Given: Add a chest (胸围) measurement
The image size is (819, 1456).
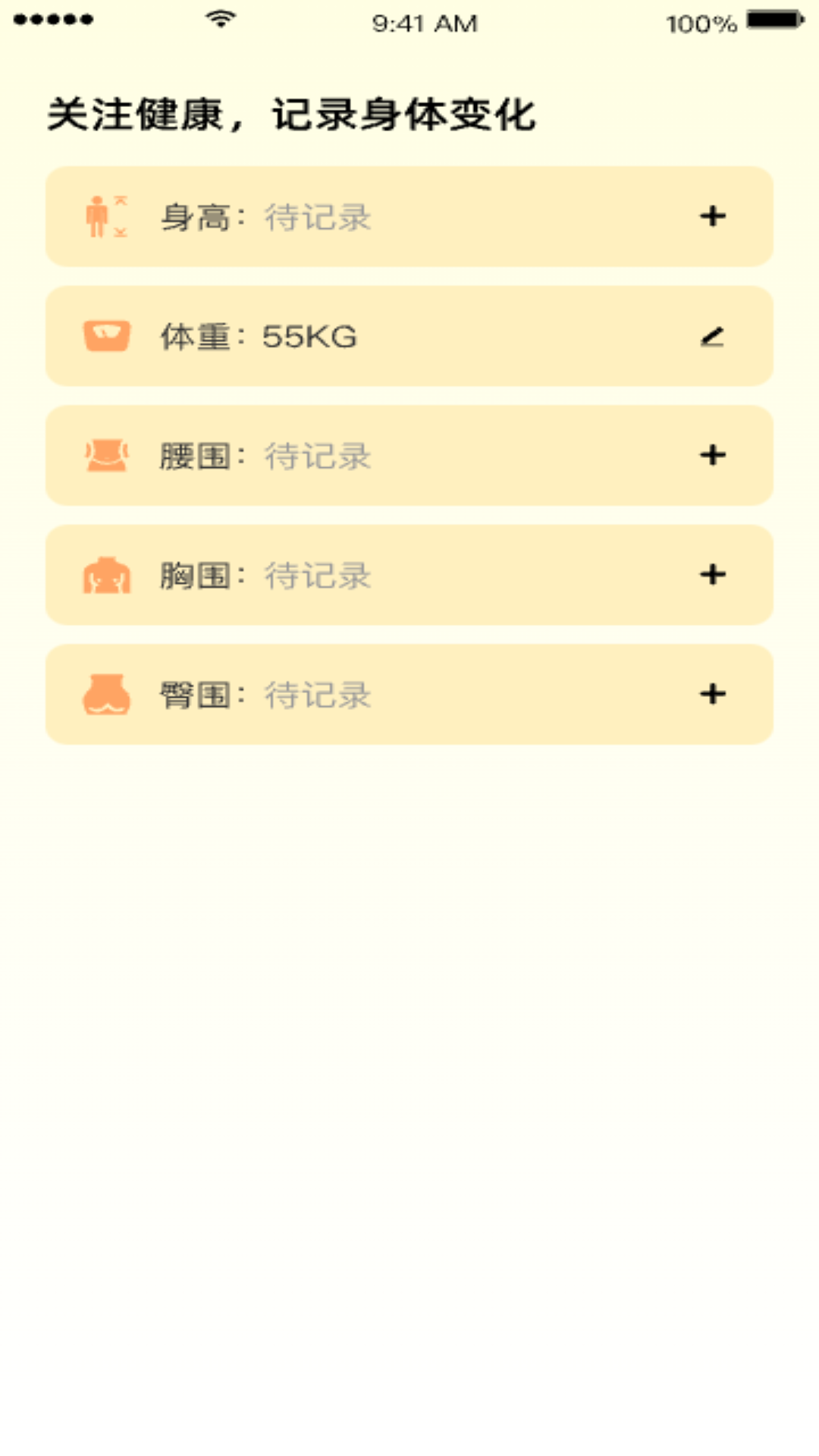Looking at the screenshot, I should [x=713, y=575].
